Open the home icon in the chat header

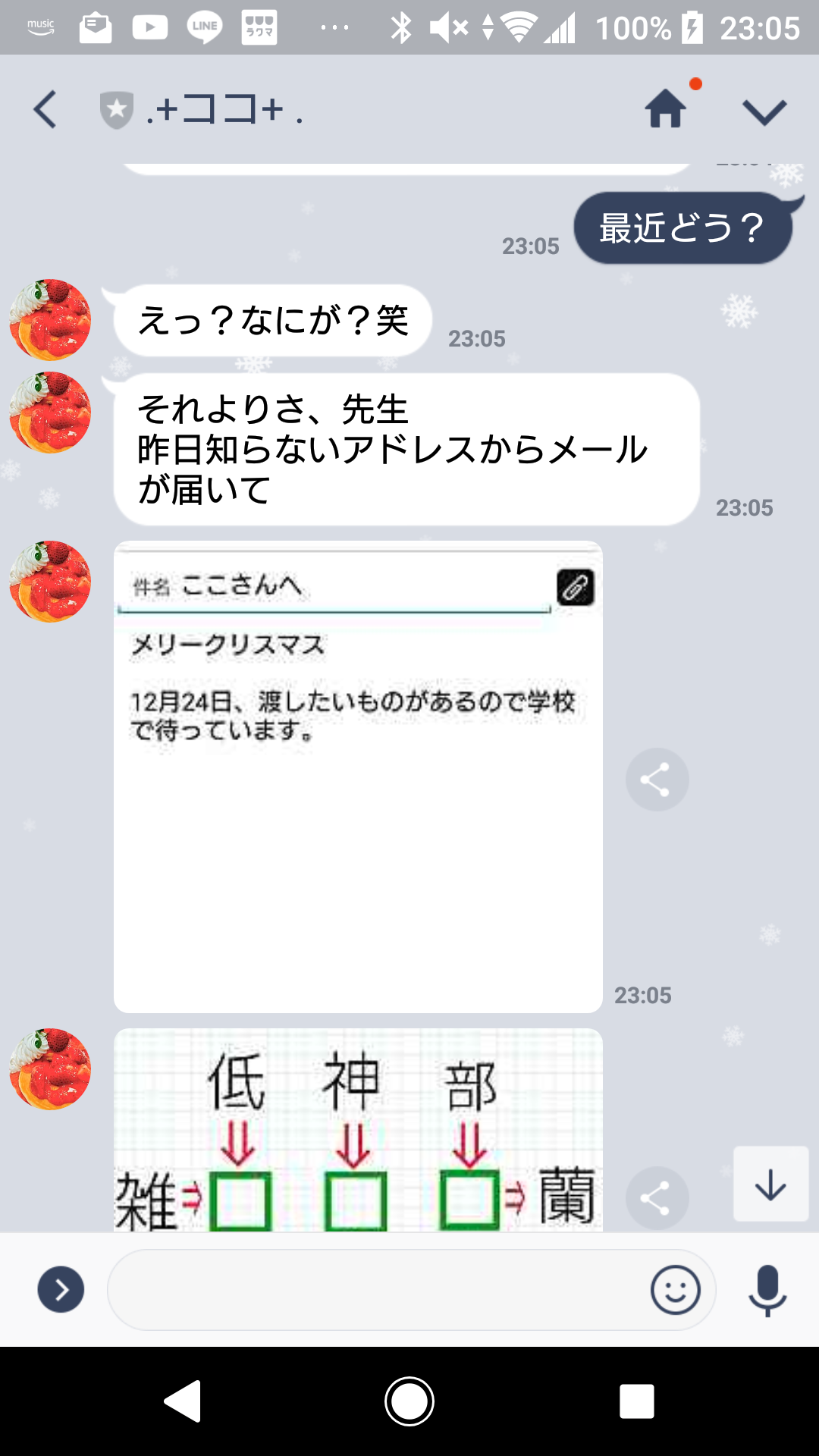(665, 108)
